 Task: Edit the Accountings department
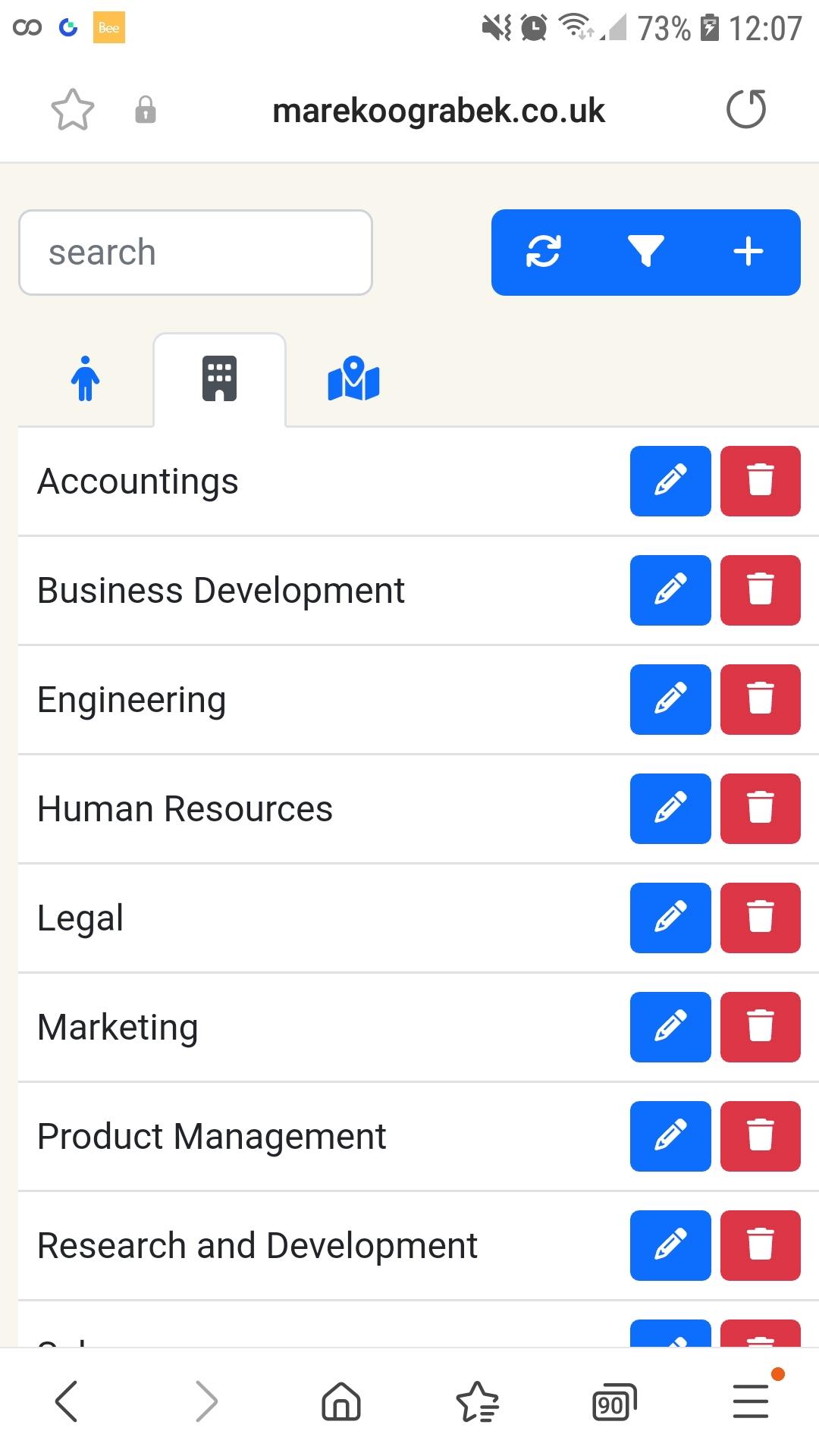(x=670, y=482)
